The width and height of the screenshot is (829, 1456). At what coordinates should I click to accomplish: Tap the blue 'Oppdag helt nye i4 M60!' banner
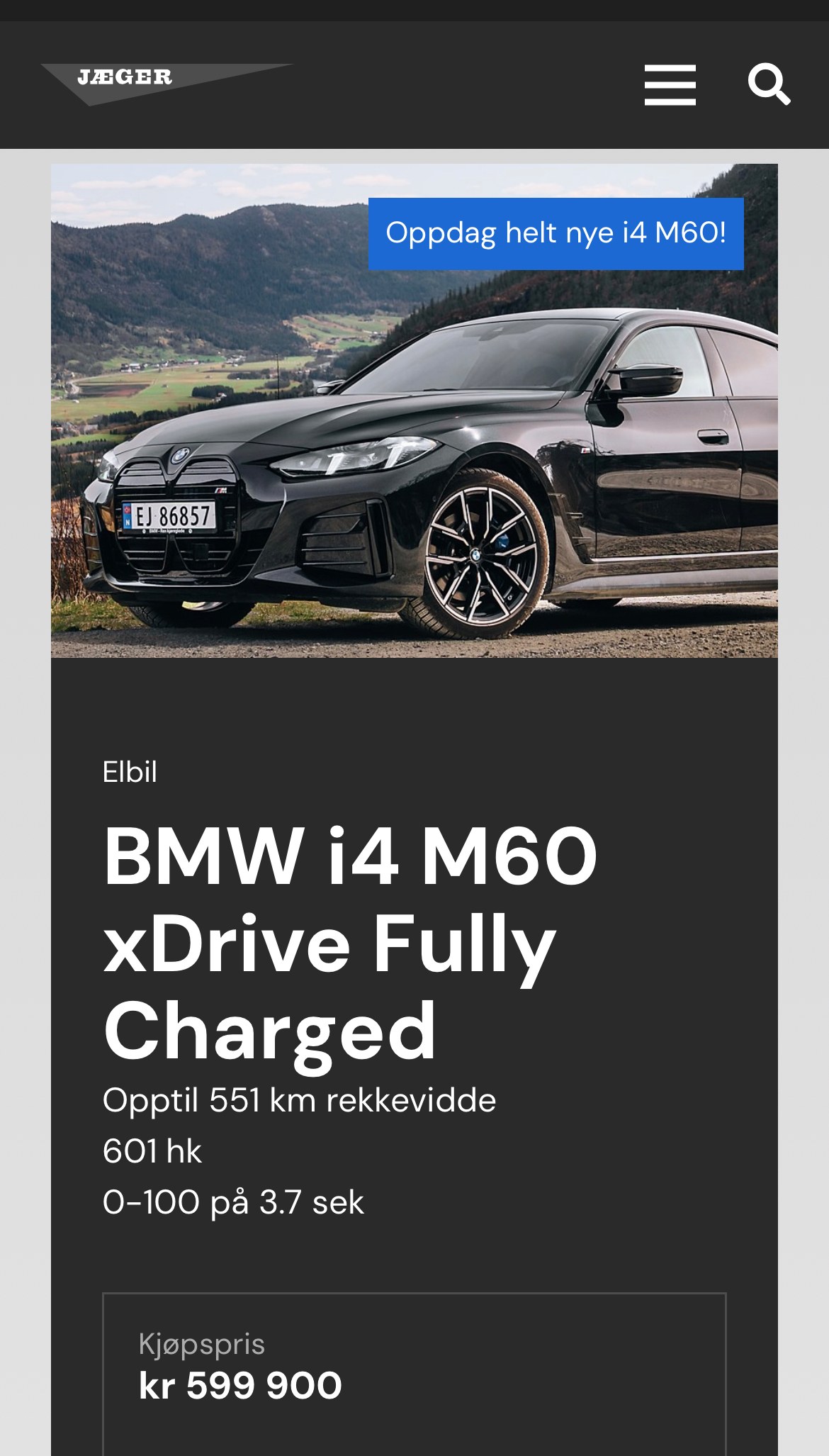[556, 233]
